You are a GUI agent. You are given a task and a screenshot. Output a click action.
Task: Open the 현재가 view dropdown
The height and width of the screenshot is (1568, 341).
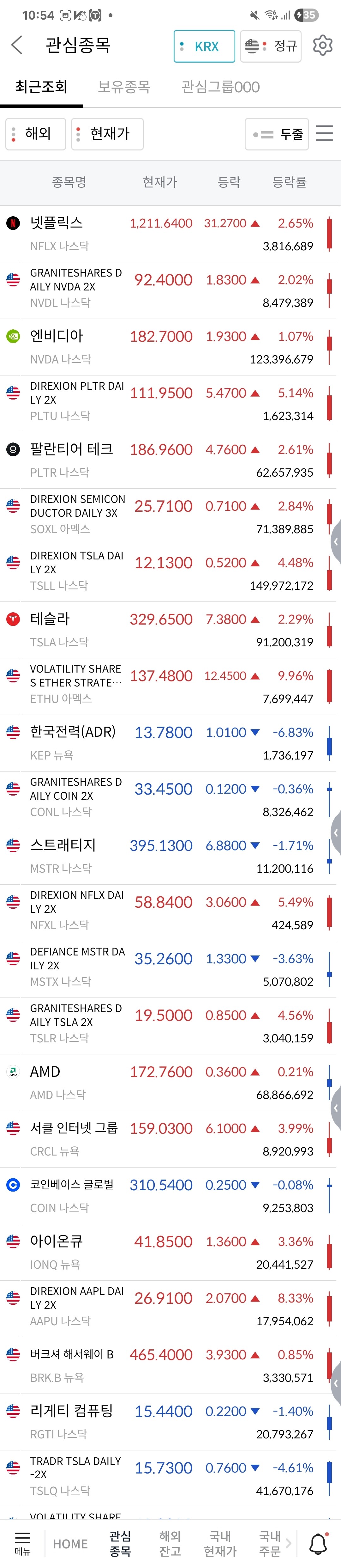[108, 134]
